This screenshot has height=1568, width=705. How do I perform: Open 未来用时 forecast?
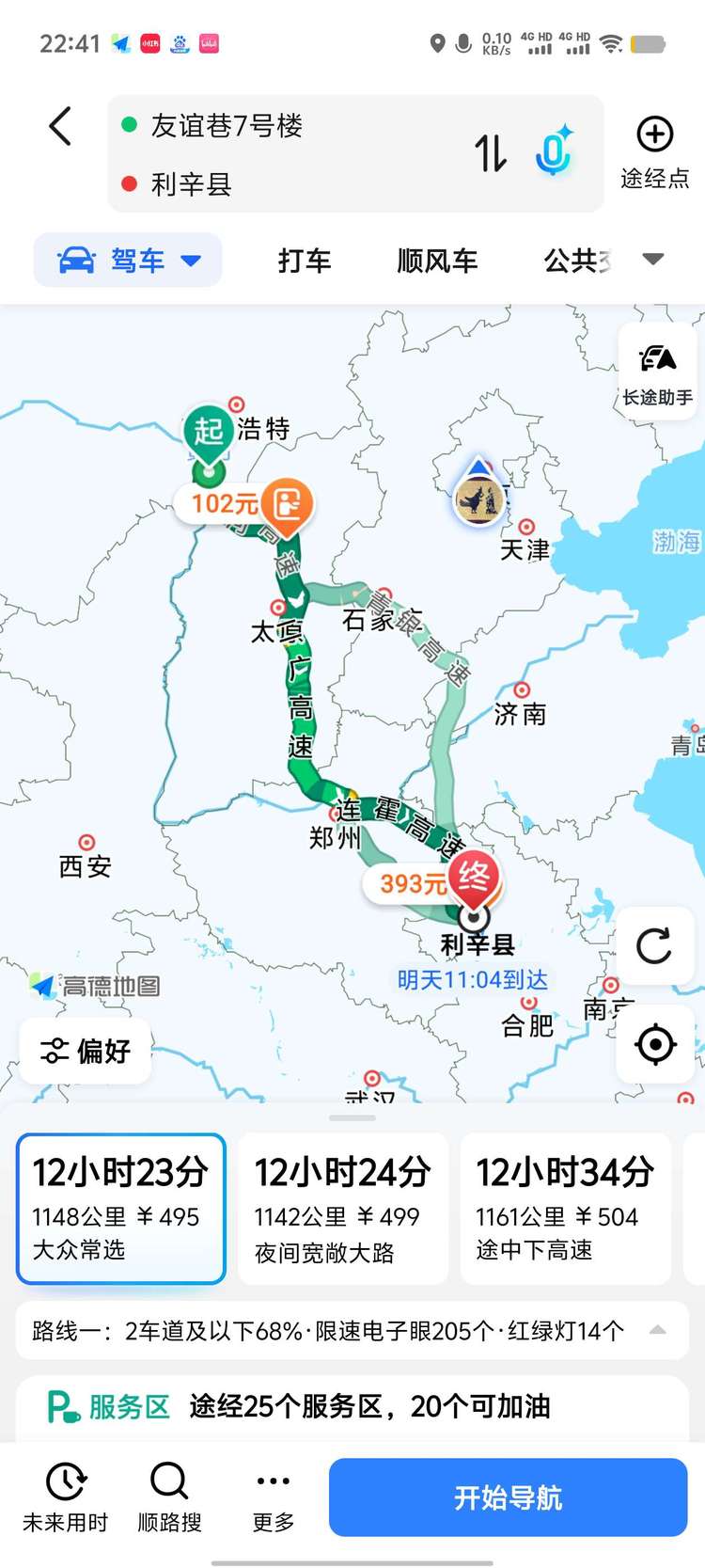[66, 1497]
